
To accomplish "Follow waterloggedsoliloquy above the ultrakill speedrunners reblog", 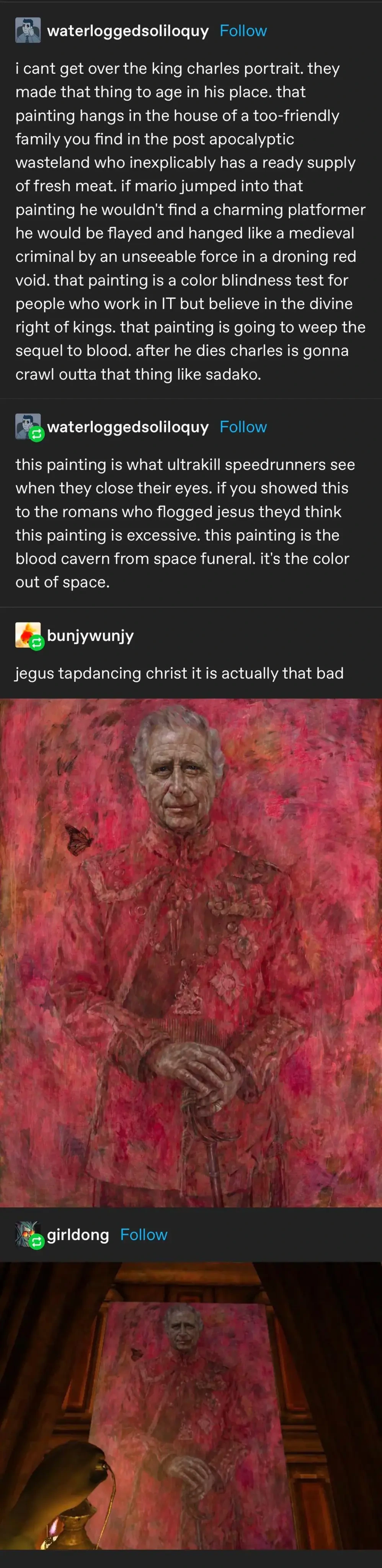I will [243, 427].
